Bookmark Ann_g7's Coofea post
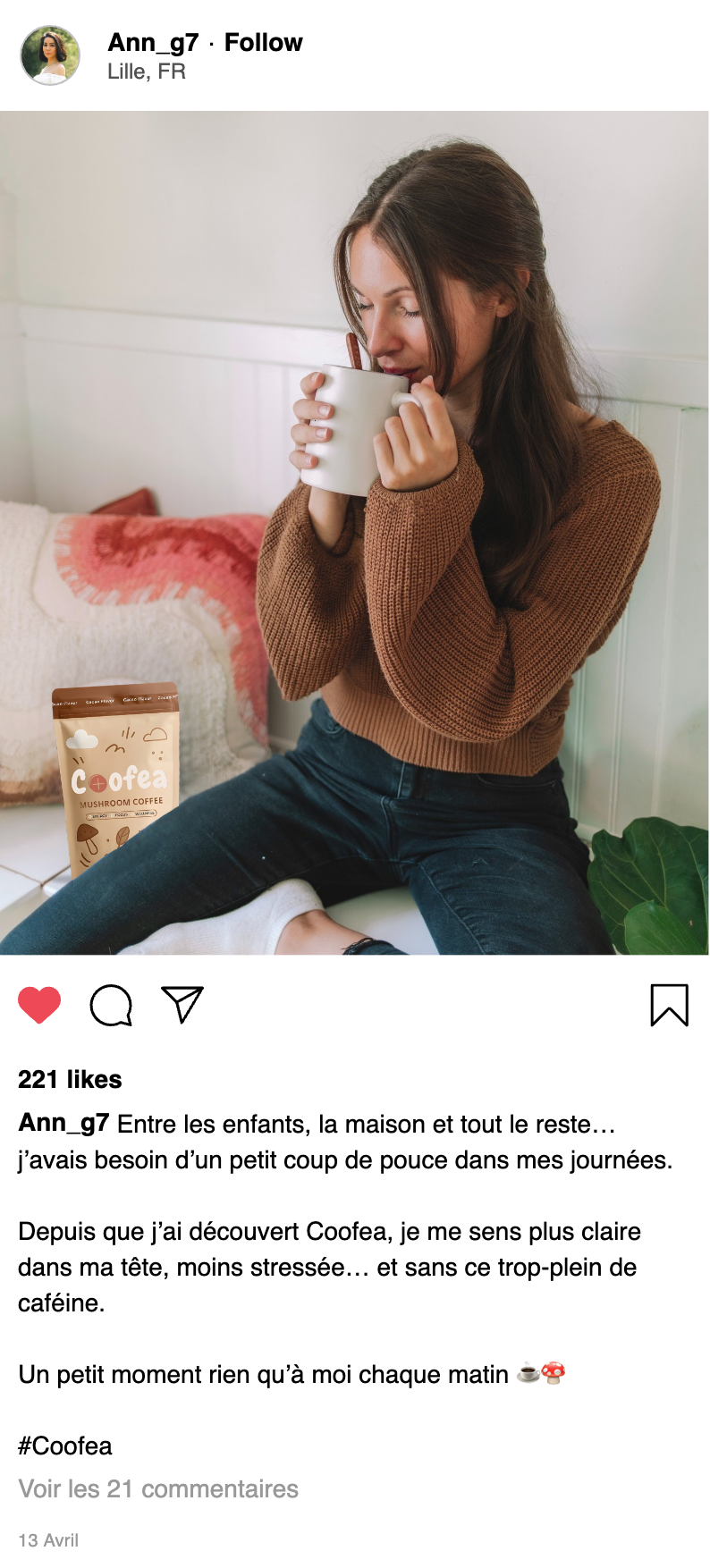This screenshot has width=710, height=1568. point(669,1006)
